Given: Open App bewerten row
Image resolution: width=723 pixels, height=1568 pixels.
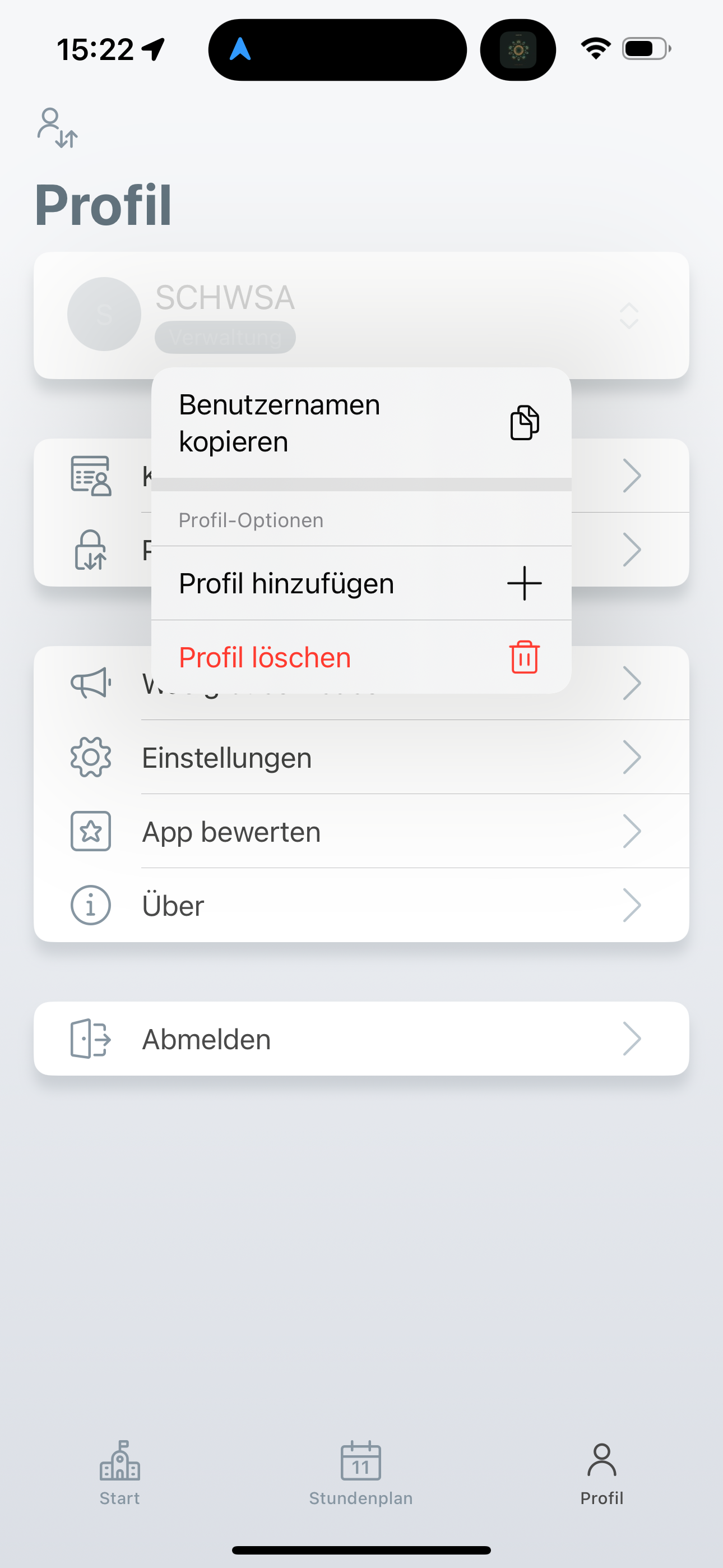Looking at the screenshot, I should [x=360, y=832].
